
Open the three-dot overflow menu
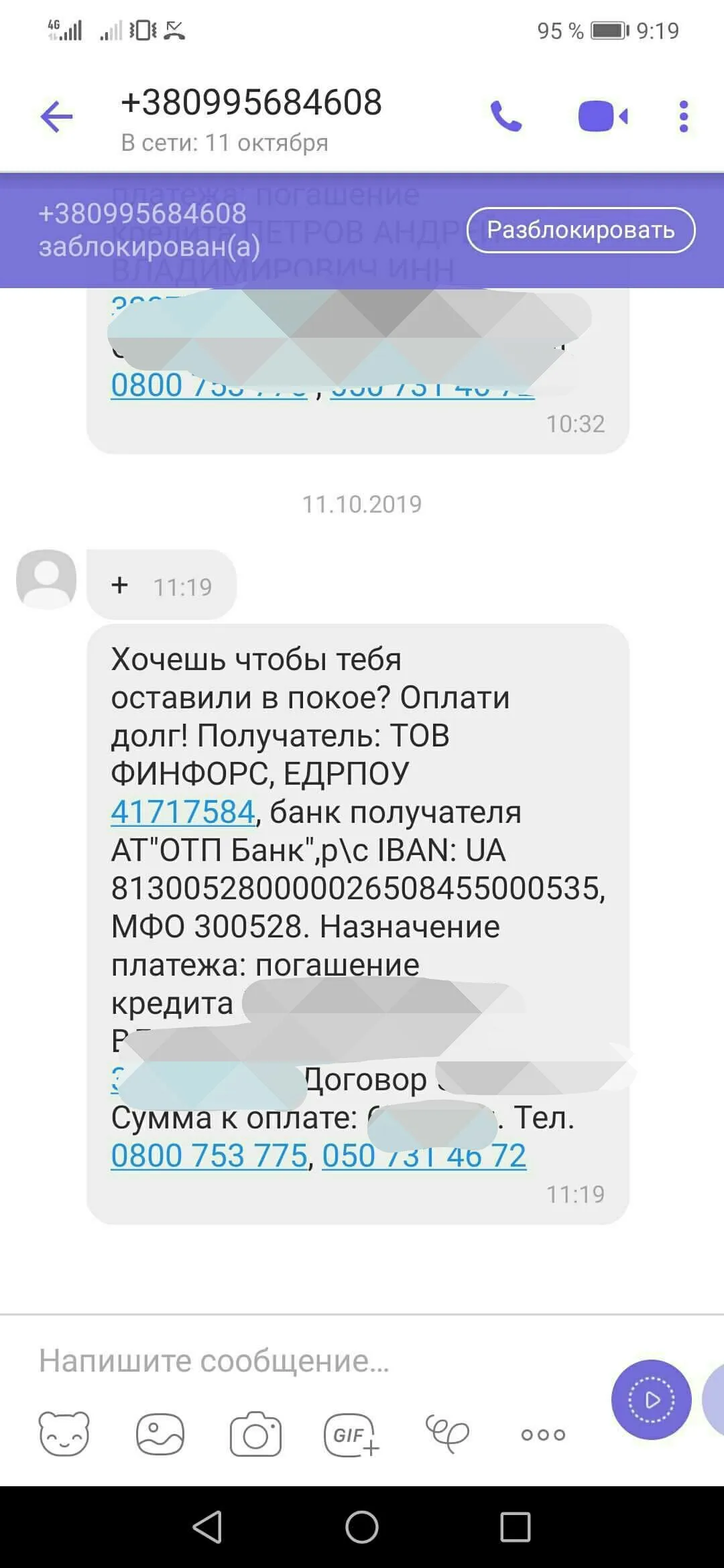[683, 117]
